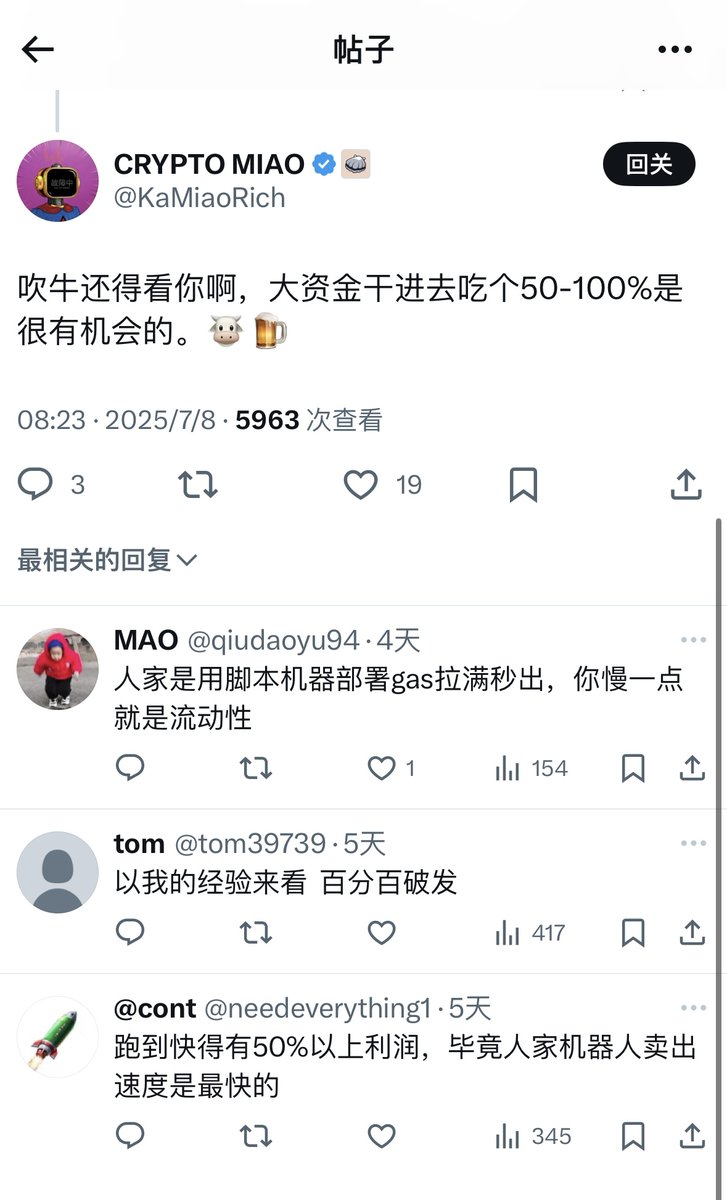Viewport: 727px width, 1200px height.
Task: Like CRYPTO MIAO's post
Action: click(360, 485)
